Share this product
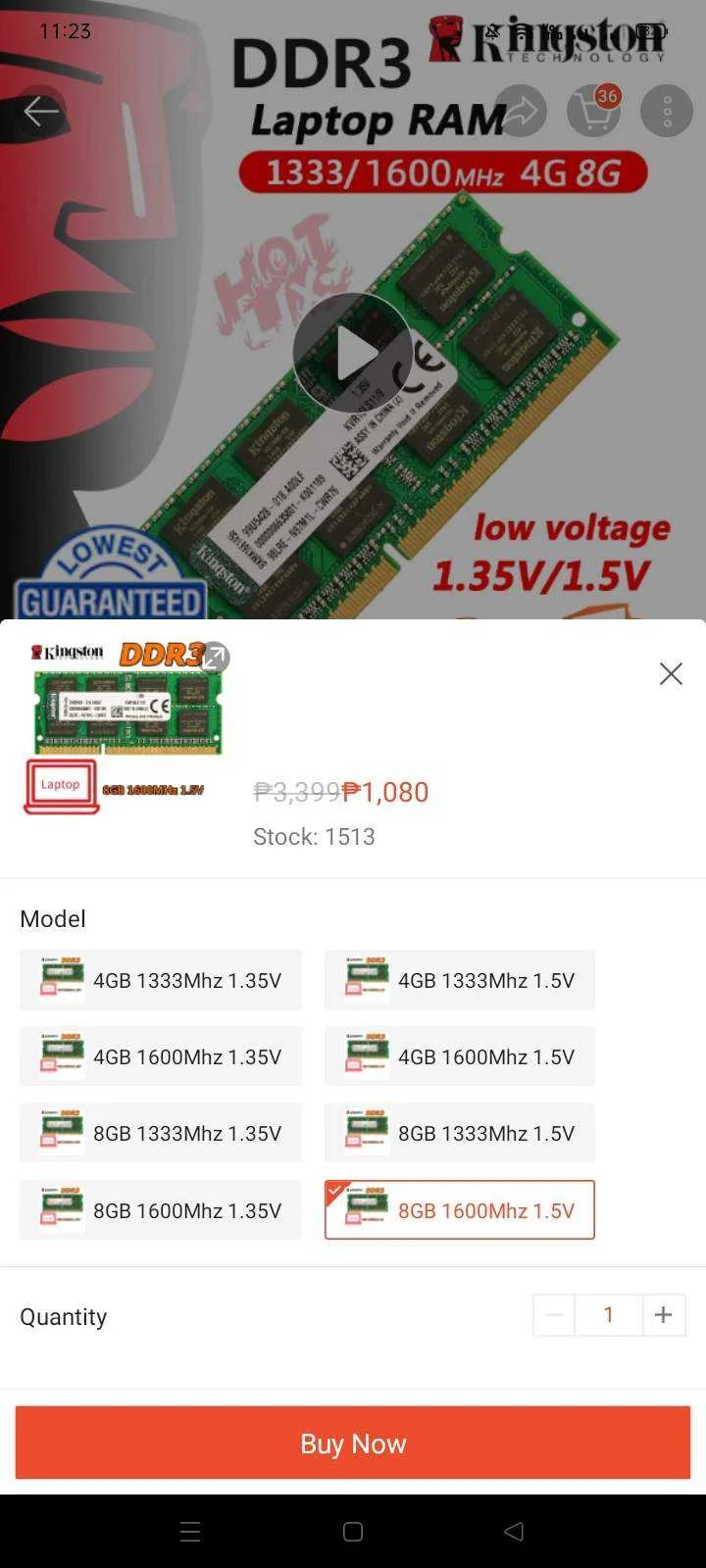The height and width of the screenshot is (1568, 706). (521, 111)
